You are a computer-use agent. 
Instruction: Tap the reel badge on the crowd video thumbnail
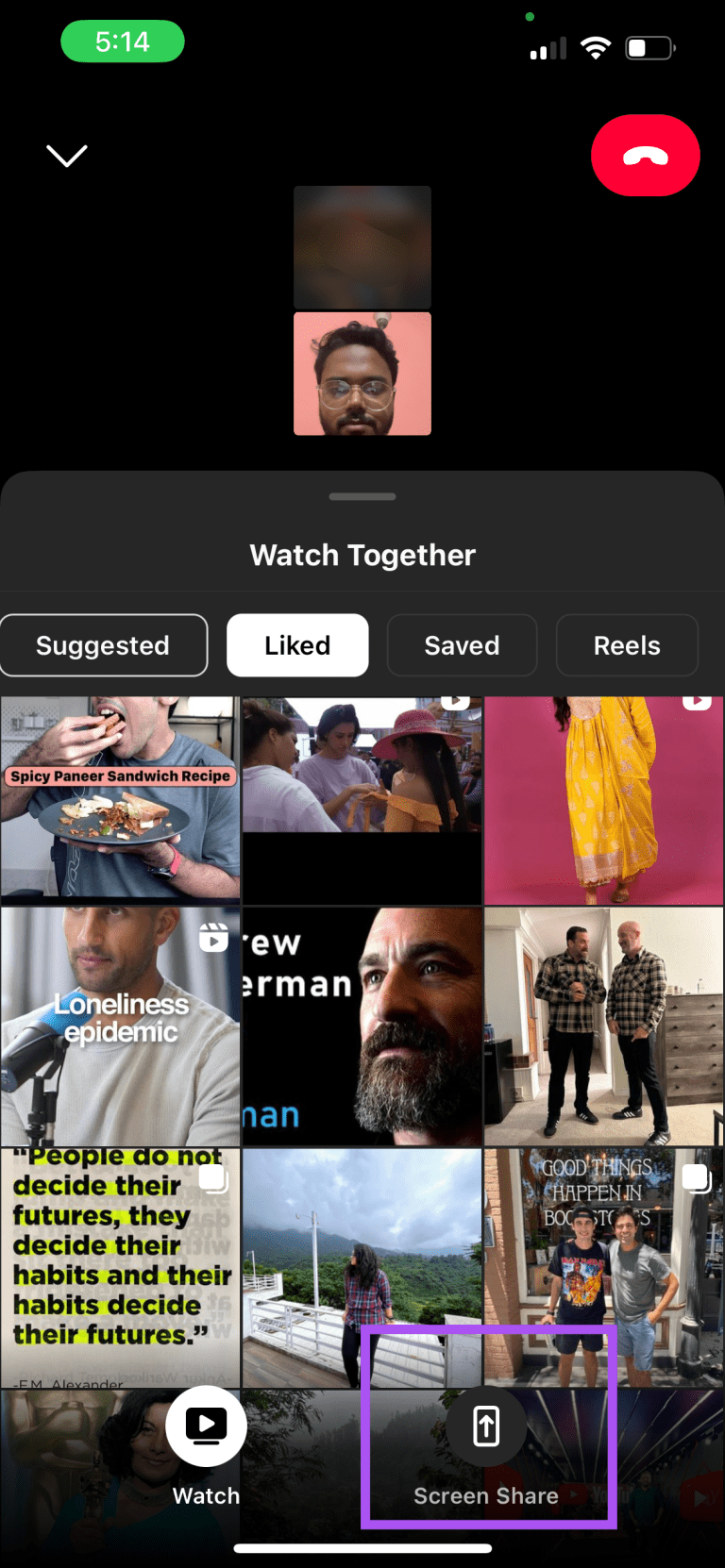(456, 700)
